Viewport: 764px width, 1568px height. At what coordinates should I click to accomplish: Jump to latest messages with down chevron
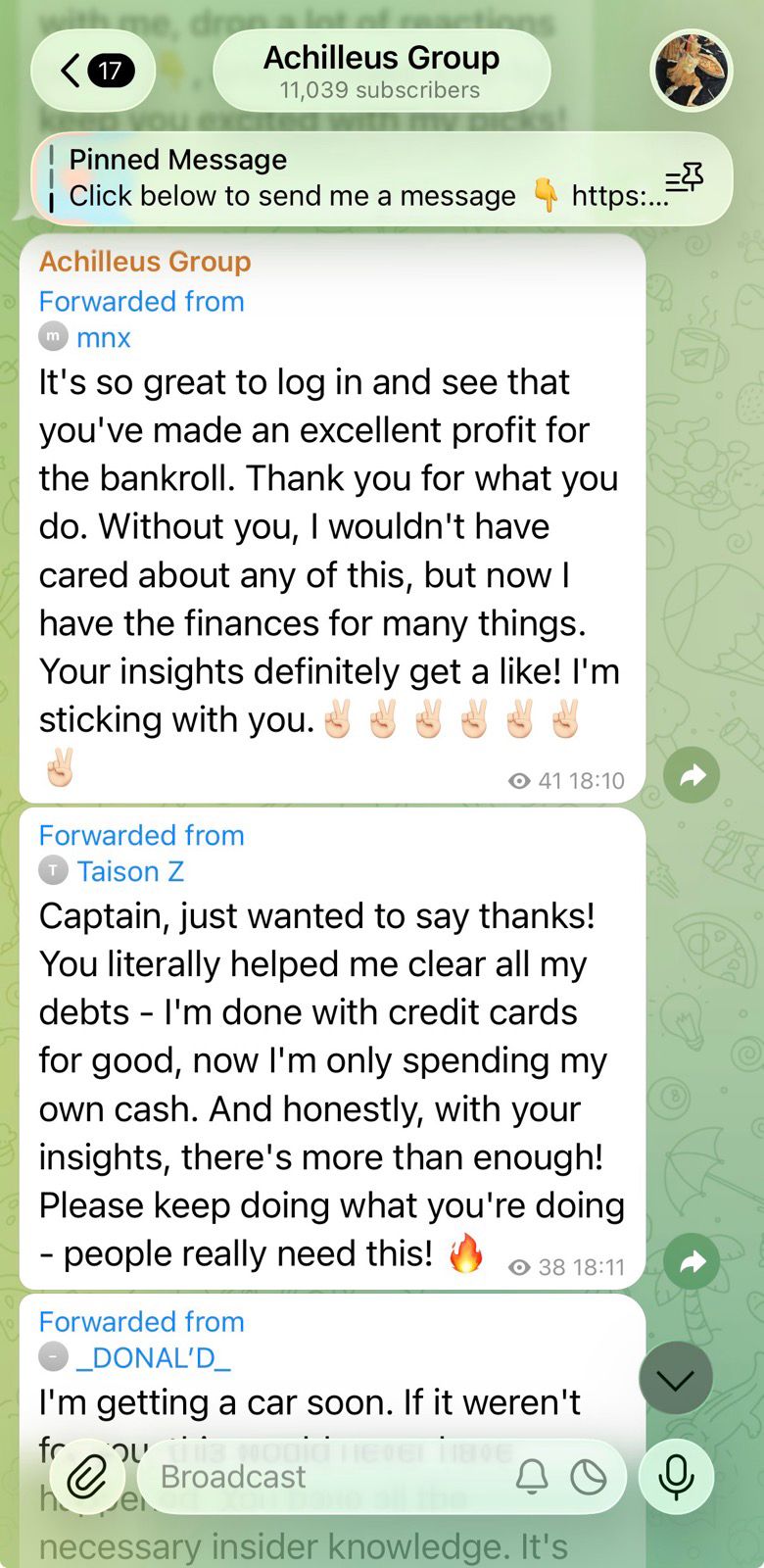coord(675,1377)
